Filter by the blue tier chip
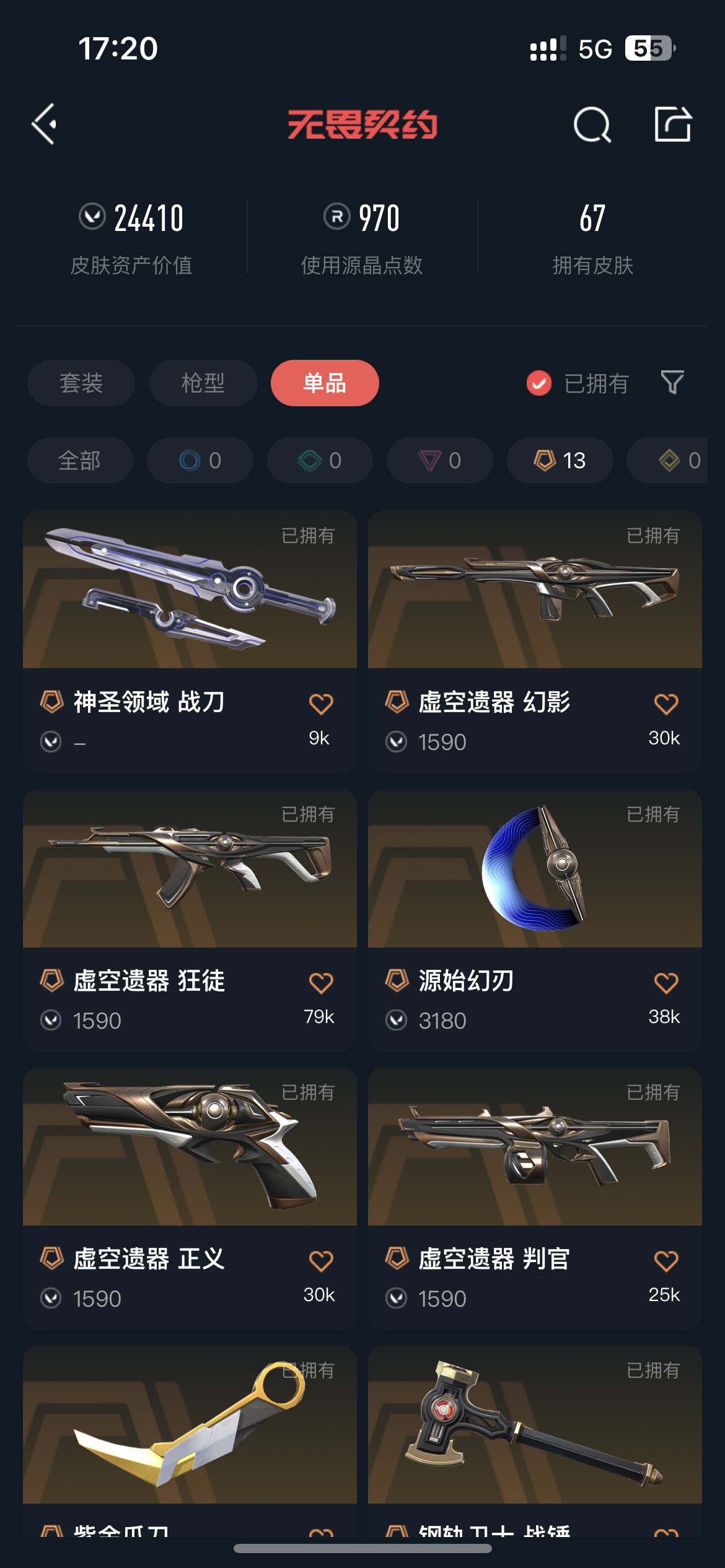 tap(200, 461)
